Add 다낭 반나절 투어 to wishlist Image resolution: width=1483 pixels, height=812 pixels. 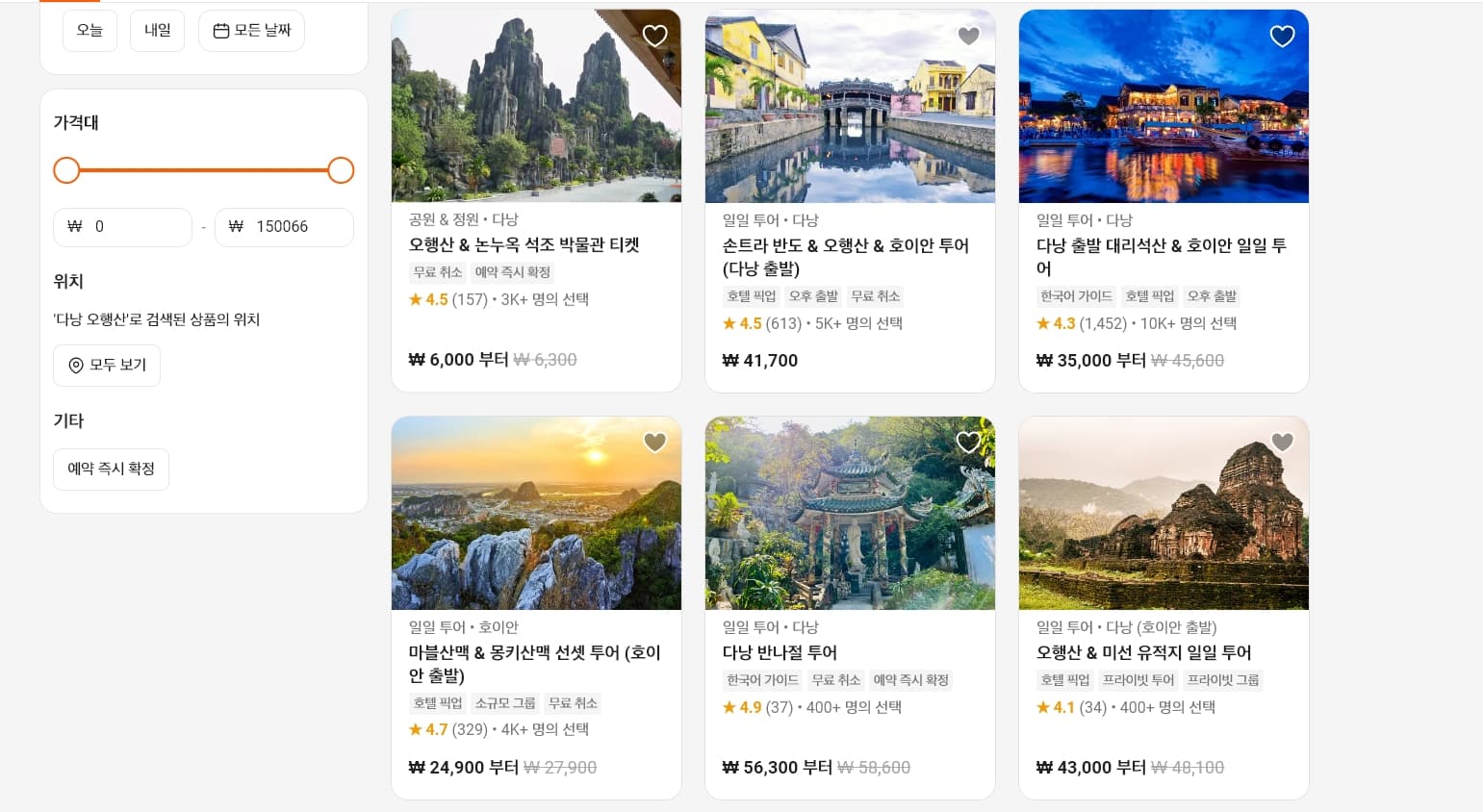(x=969, y=443)
